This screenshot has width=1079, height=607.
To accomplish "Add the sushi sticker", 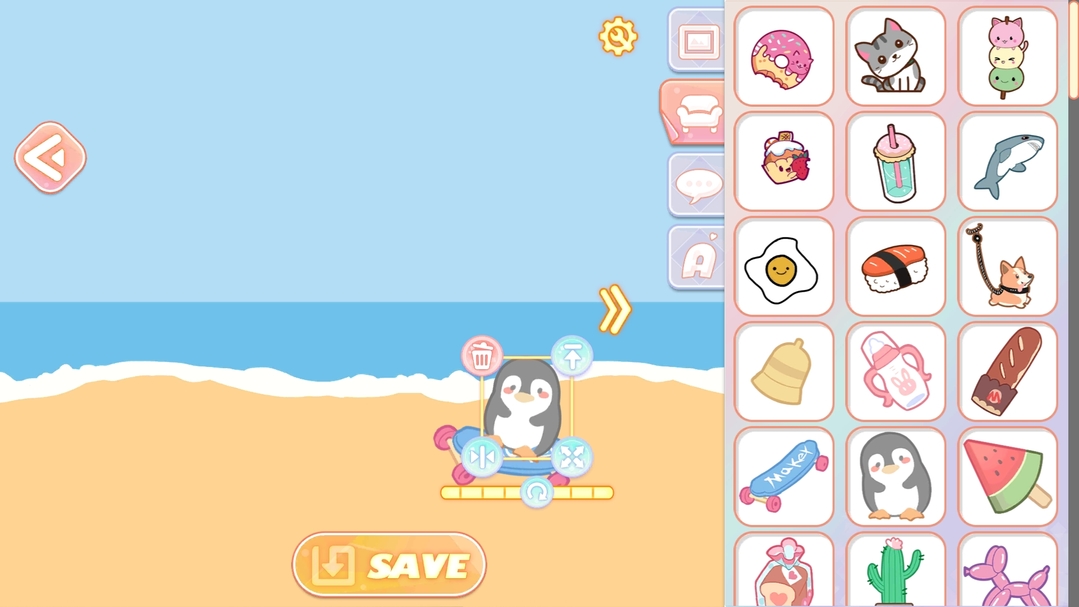I will tap(895, 267).
